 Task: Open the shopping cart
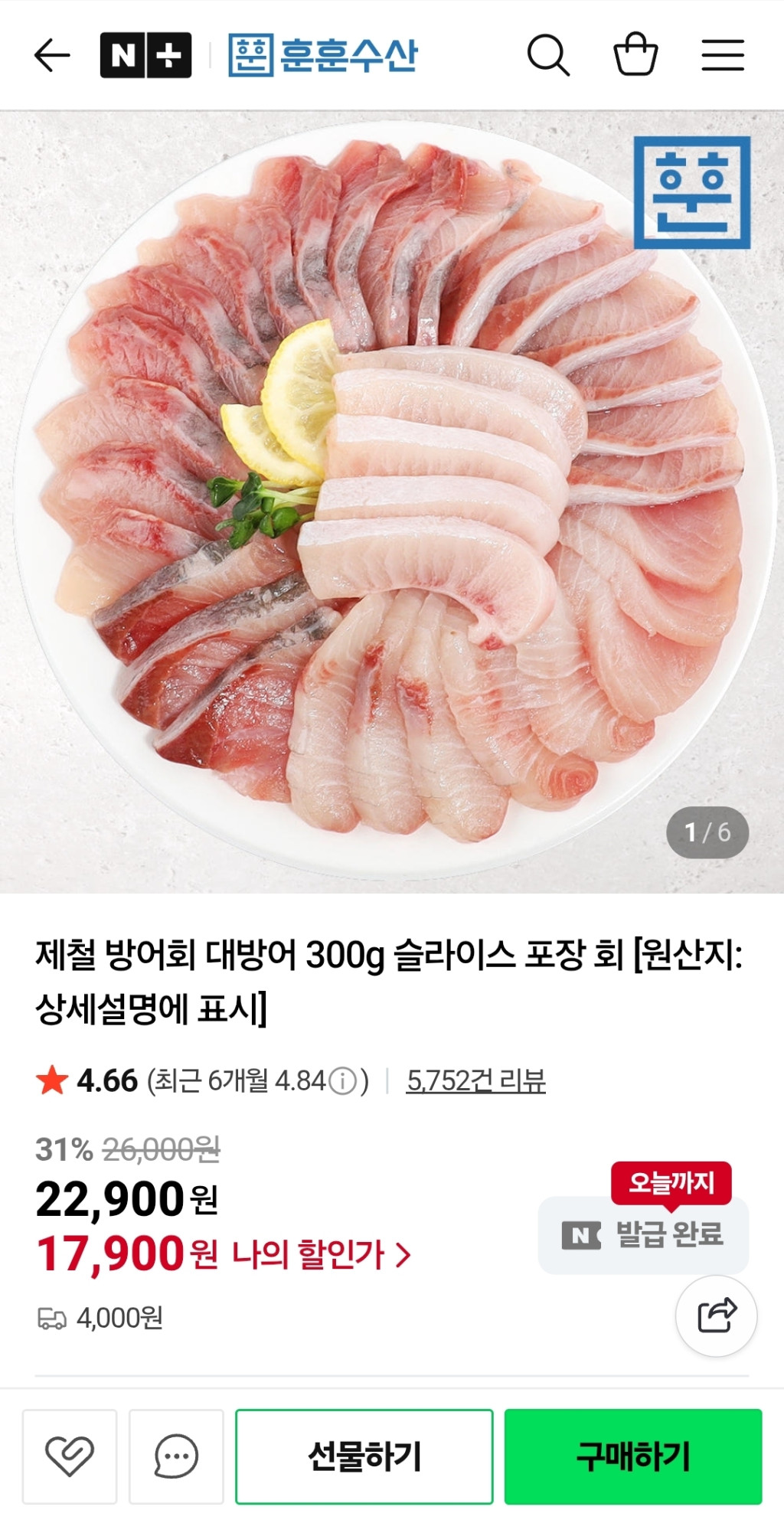[x=635, y=55]
